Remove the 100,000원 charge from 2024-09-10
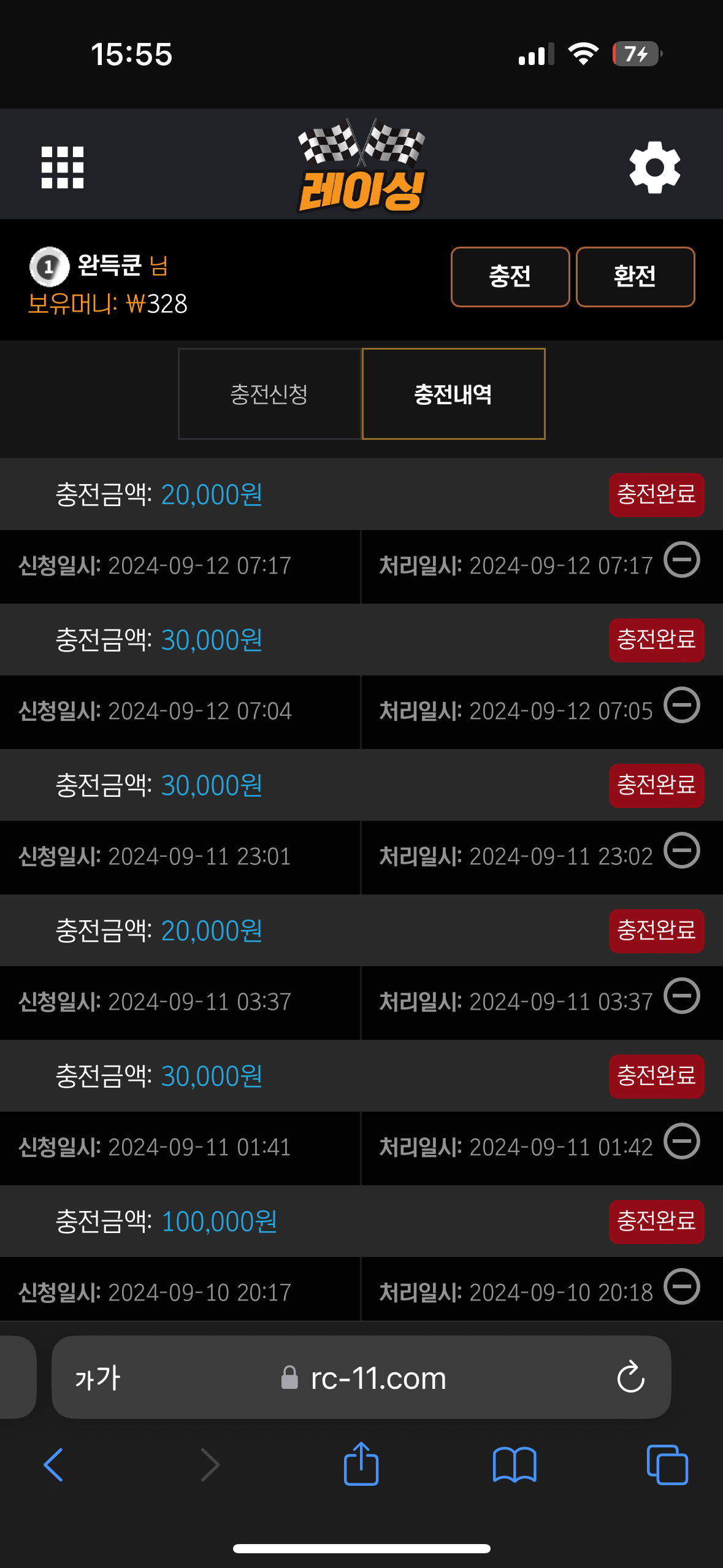Screen dimensions: 723x1568 682,1287
